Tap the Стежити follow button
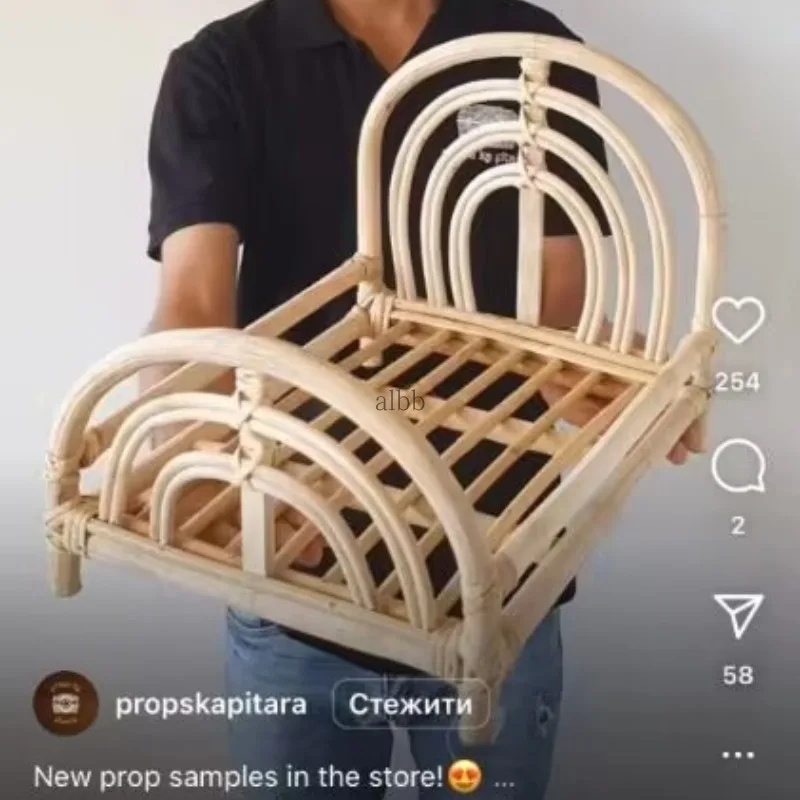Screen dimensions: 800x800 (410, 703)
